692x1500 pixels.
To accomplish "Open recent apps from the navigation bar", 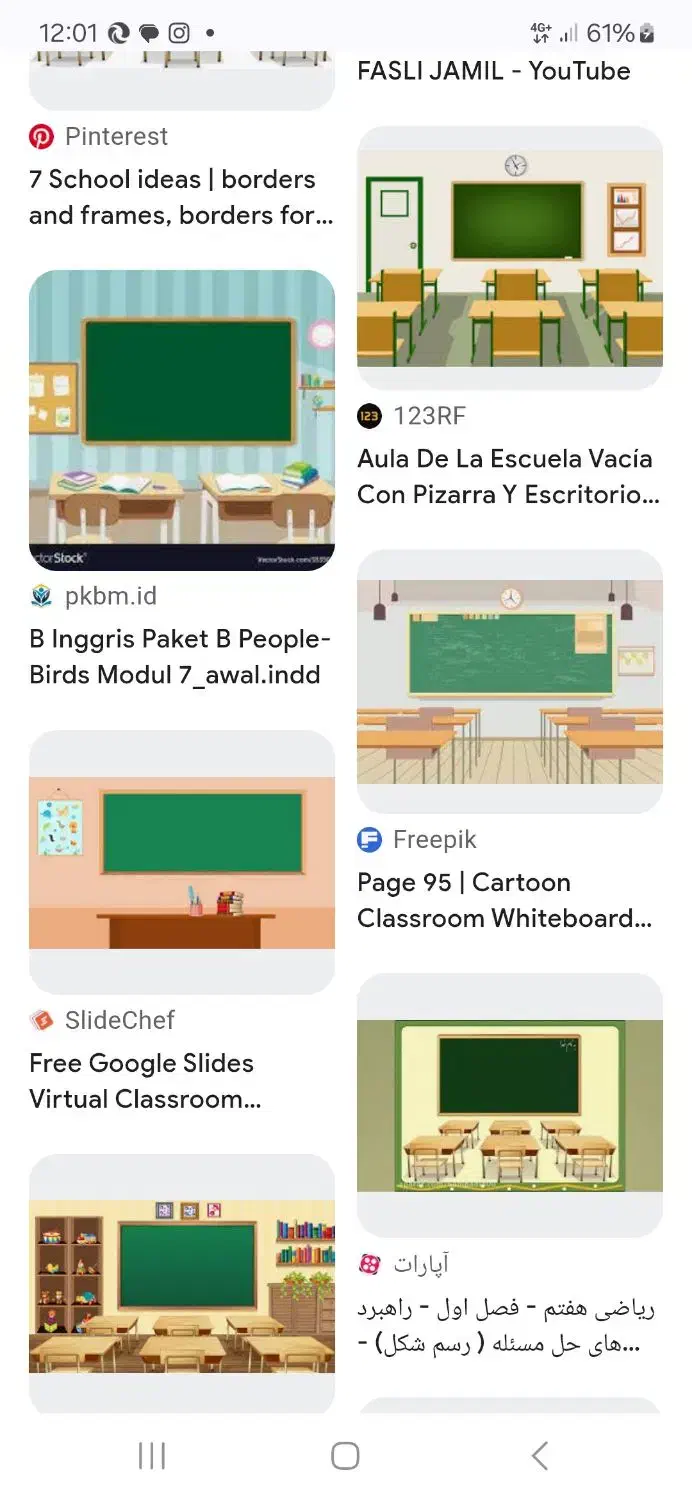I will (152, 1456).
